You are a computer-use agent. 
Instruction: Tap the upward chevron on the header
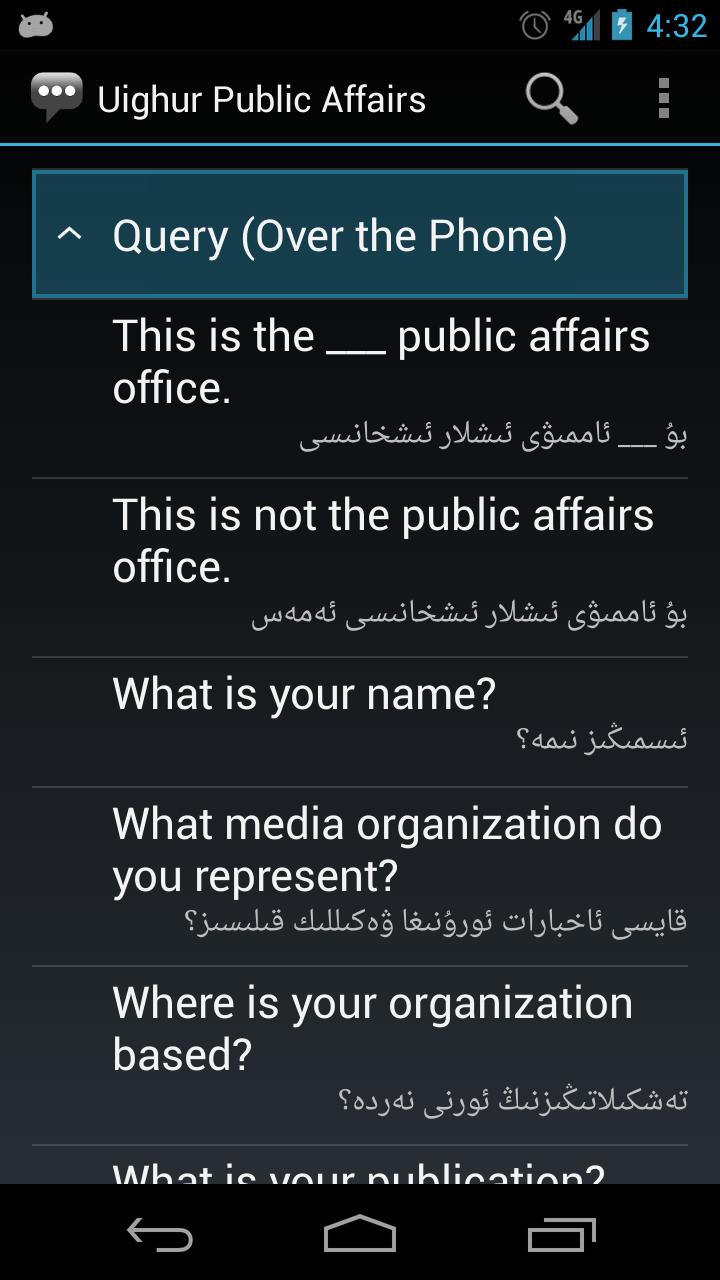point(69,234)
